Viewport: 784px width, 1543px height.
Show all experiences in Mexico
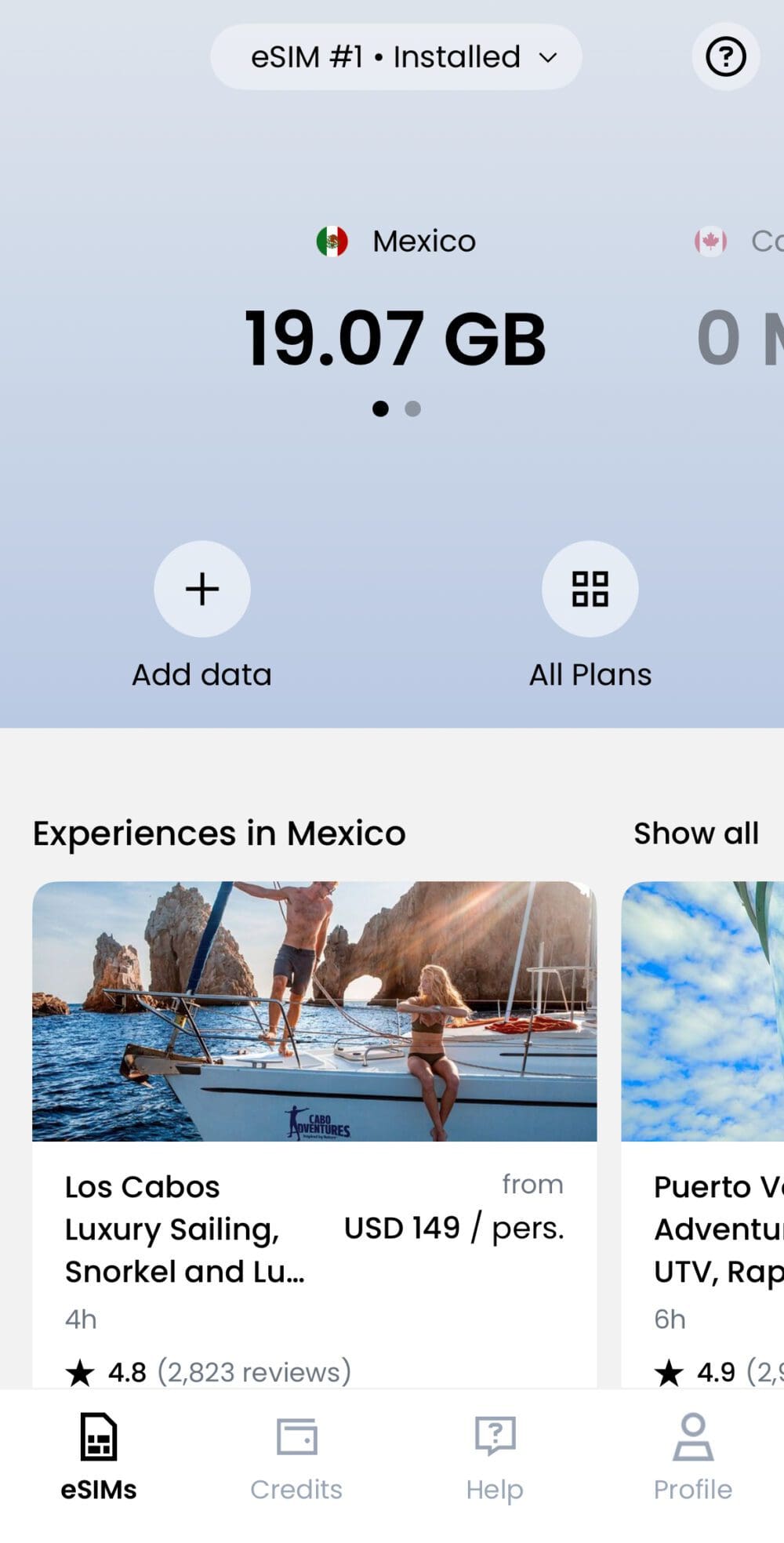coord(695,833)
